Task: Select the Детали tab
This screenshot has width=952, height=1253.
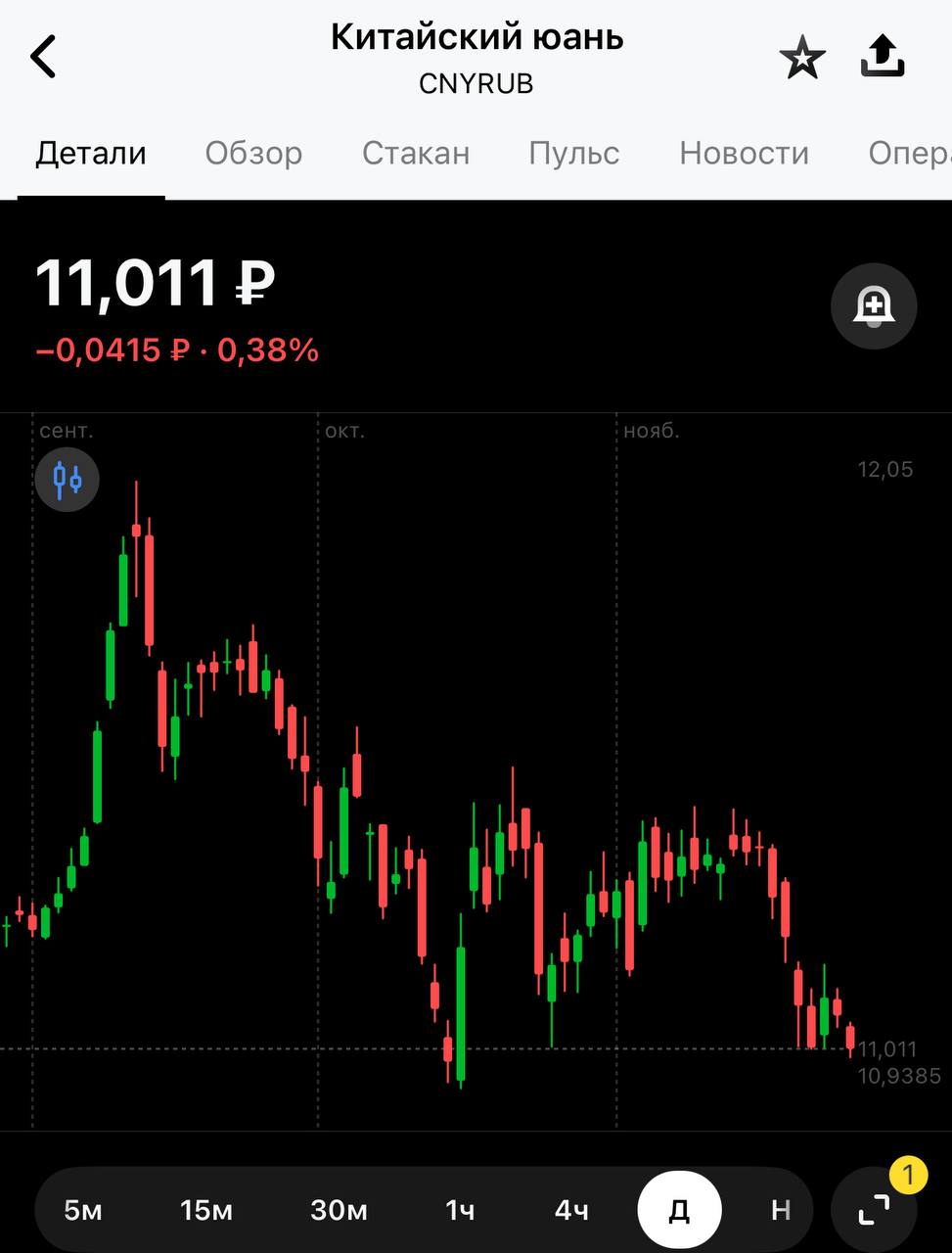Action: [91, 154]
